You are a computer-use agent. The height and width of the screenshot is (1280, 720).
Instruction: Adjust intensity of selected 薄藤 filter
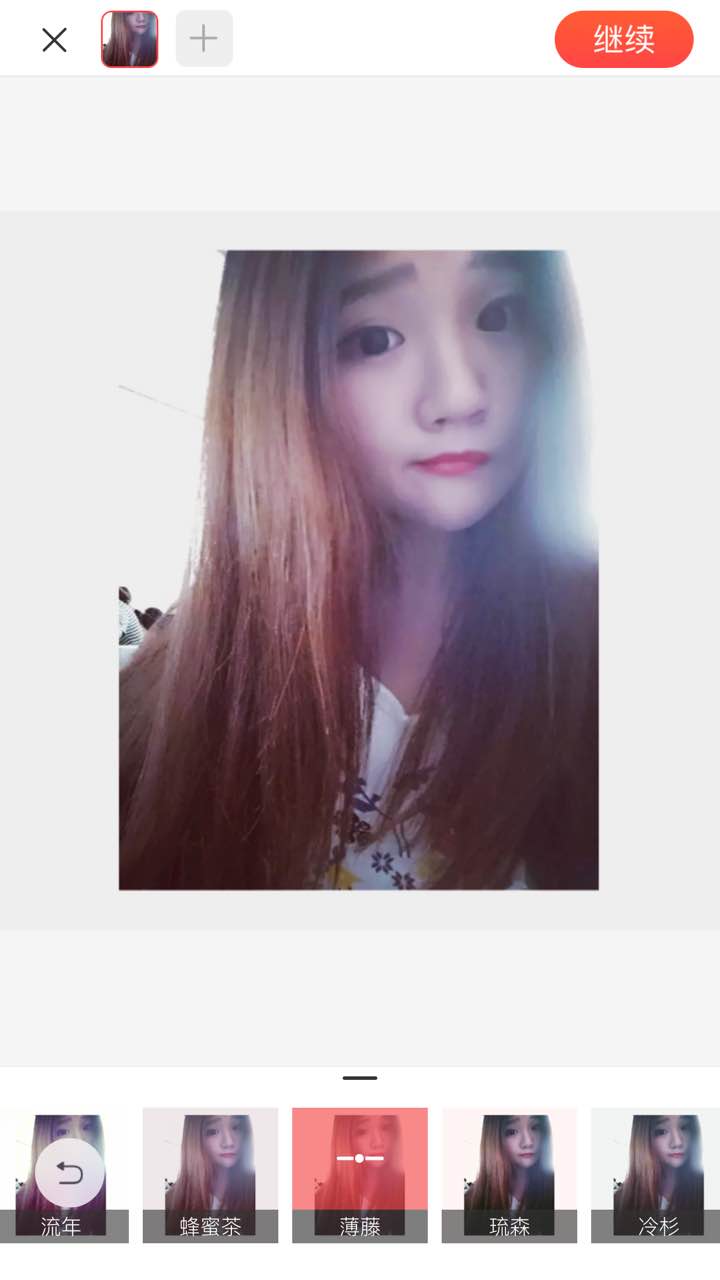point(360,1158)
